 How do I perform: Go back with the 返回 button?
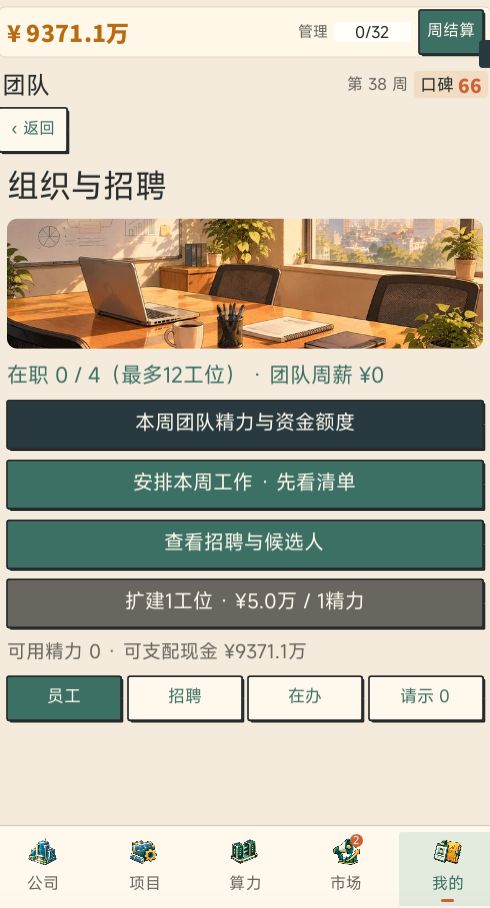[33, 129]
